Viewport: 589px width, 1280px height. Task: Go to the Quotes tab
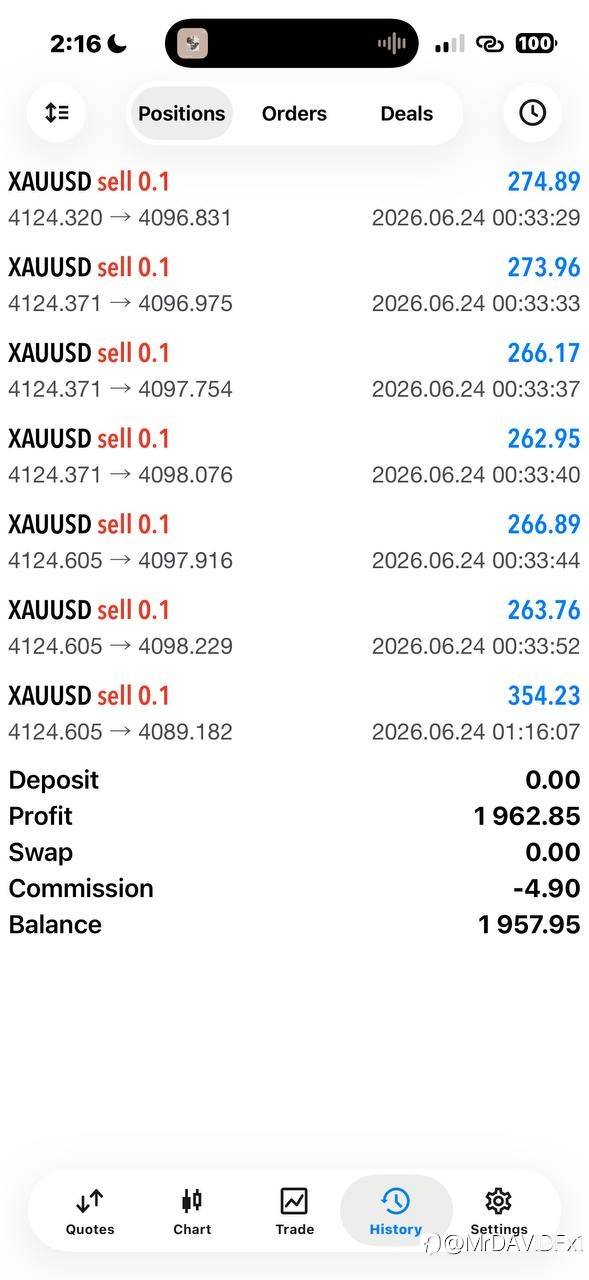click(x=90, y=1212)
